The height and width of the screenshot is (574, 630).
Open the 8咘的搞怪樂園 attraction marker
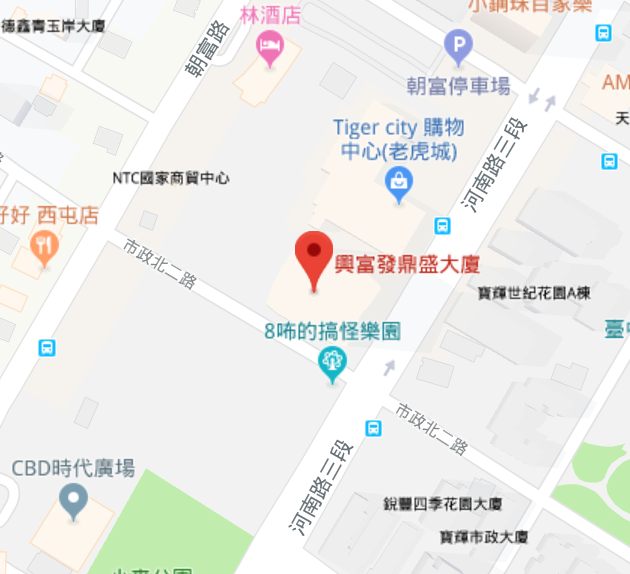[331, 365]
